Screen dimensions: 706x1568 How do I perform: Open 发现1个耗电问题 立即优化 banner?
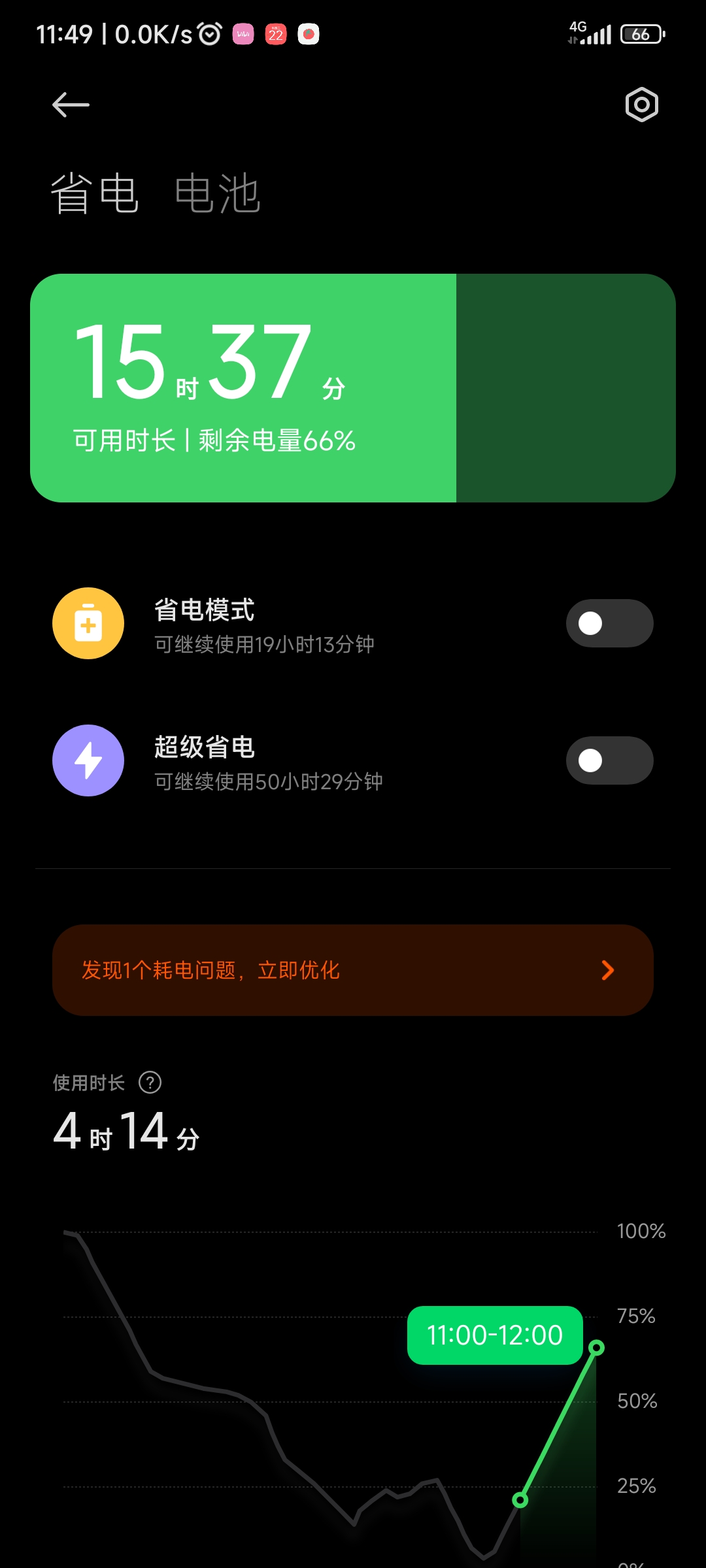click(353, 970)
